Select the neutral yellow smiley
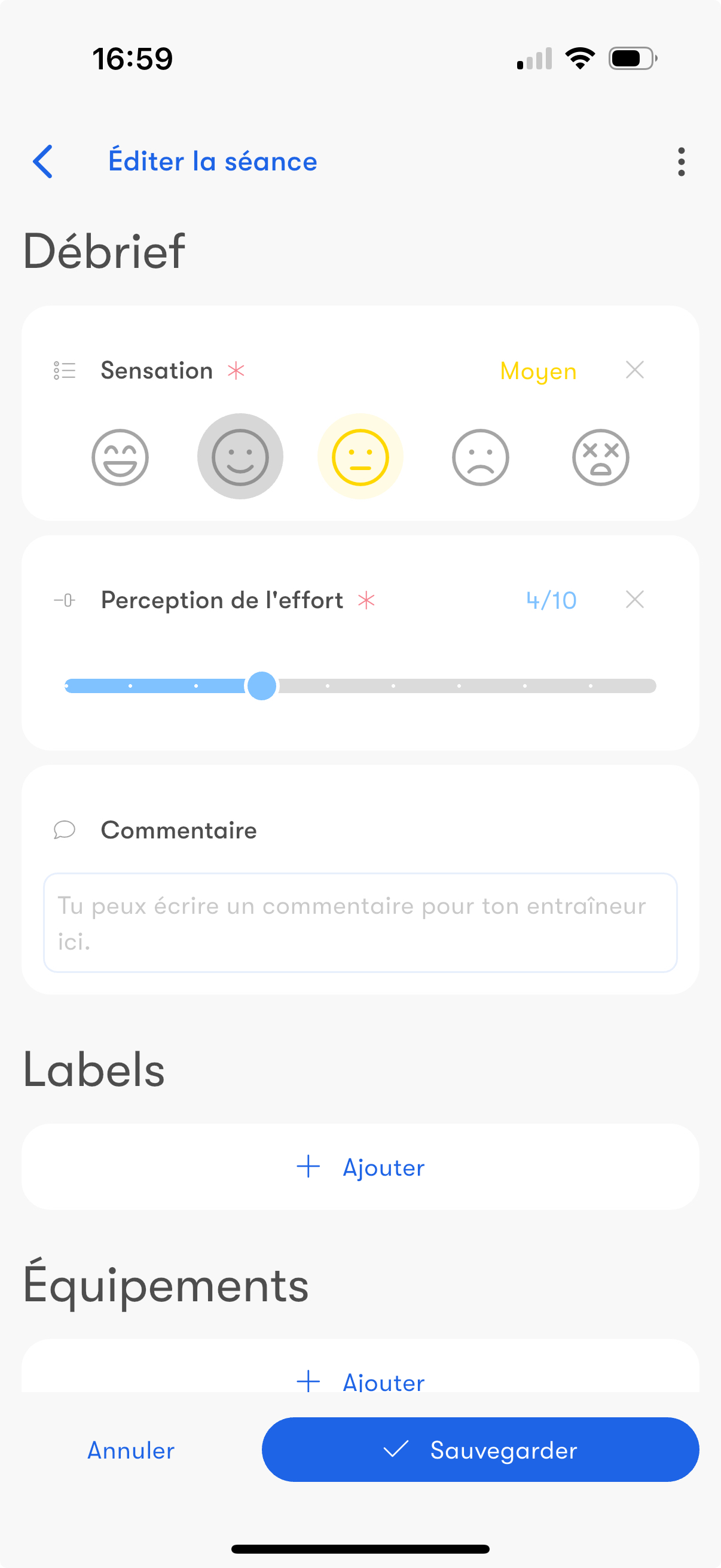Viewport: 721px width, 1568px height. (360, 457)
